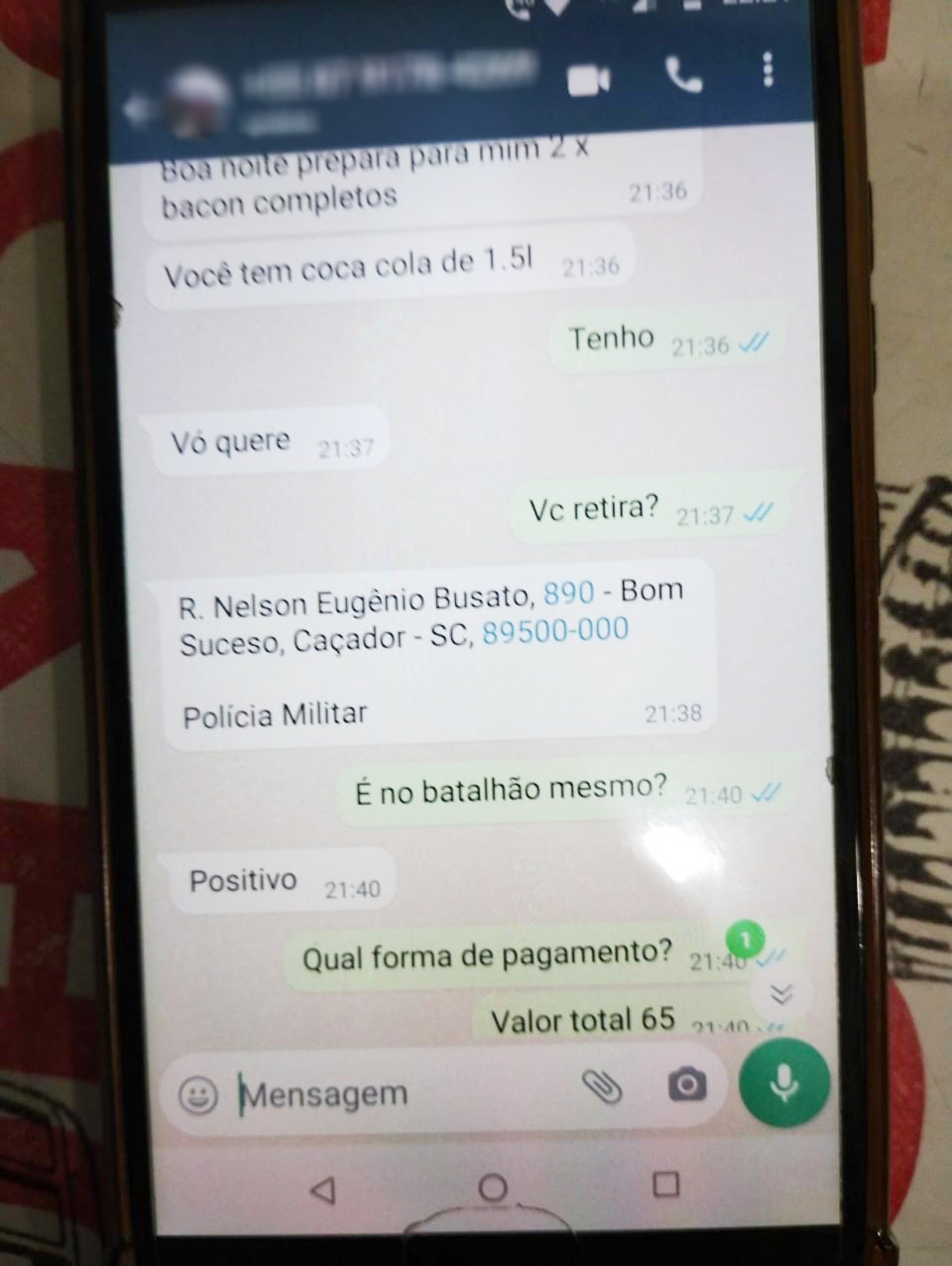The width and height of the screenshot is (952, 1266).
Task: Attach a file with the paperclip
Action: 601,1087
